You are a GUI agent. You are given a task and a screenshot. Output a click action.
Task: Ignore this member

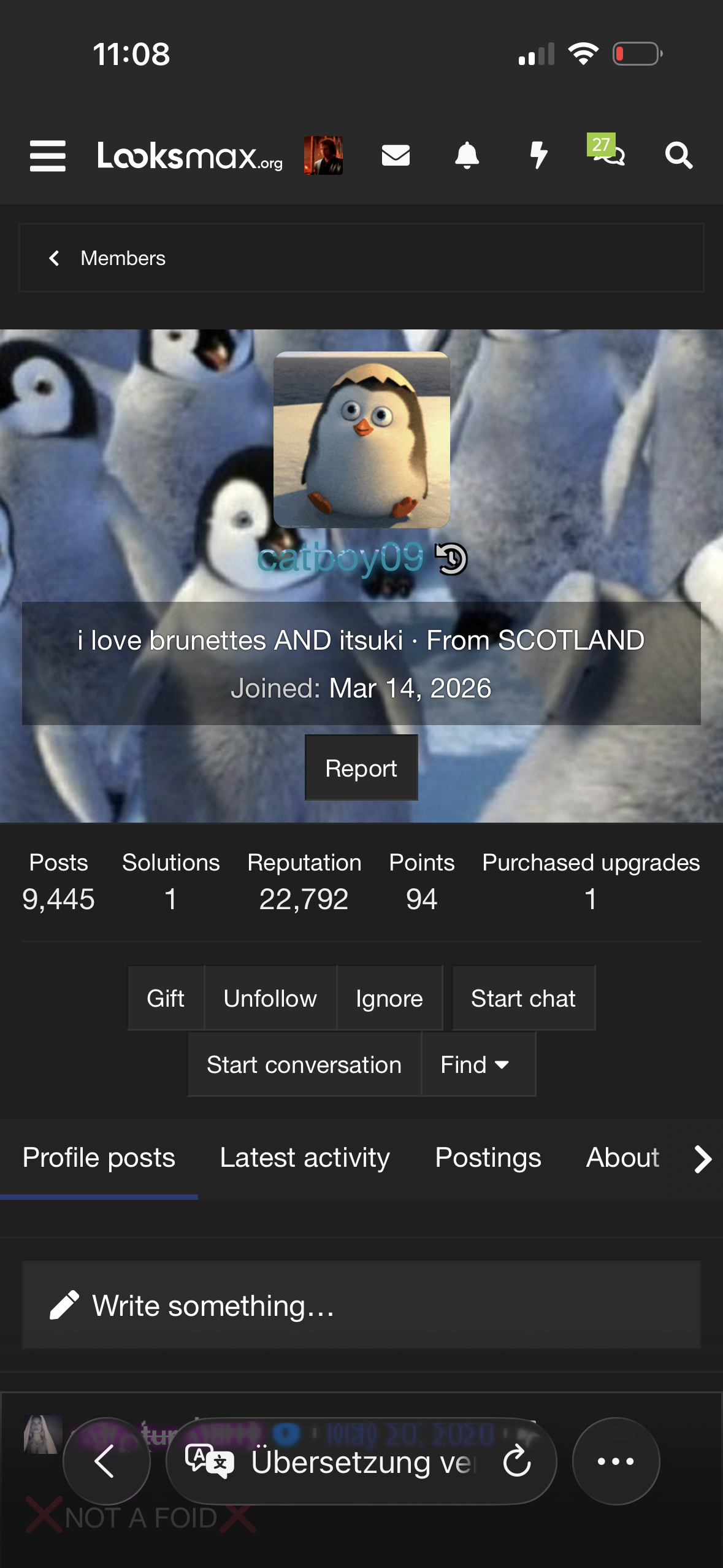tap(389, 998)
